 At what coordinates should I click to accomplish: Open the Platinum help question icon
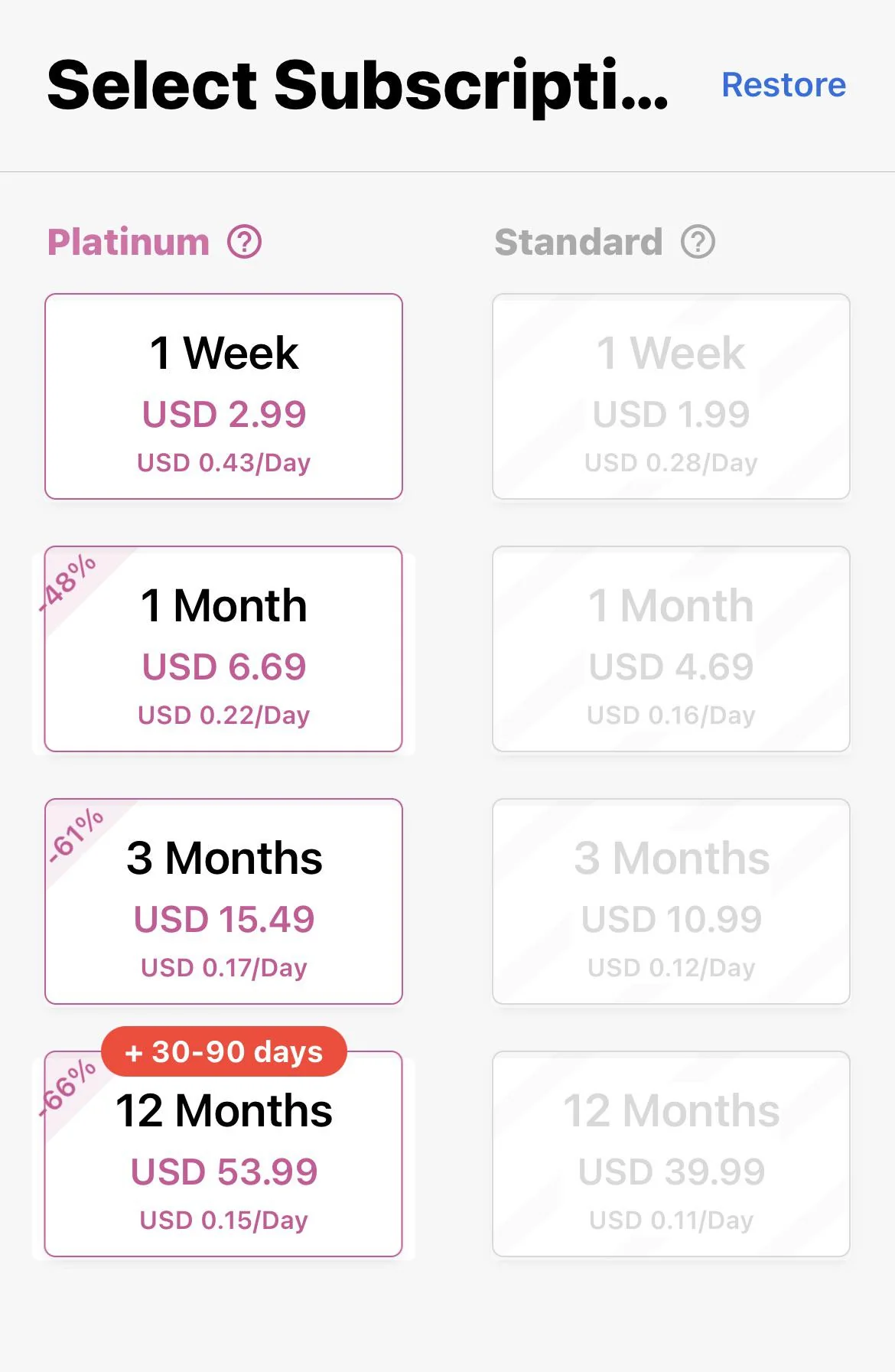[x=244, y=243]
